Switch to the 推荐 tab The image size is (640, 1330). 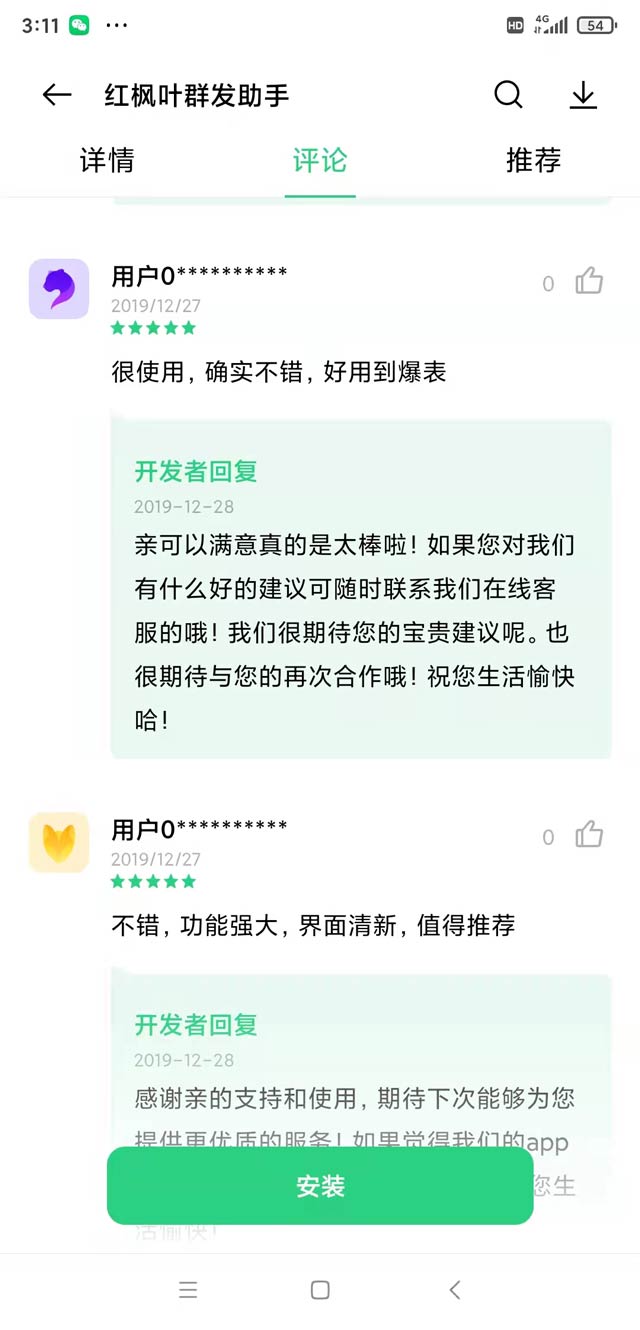click(533, 160)
